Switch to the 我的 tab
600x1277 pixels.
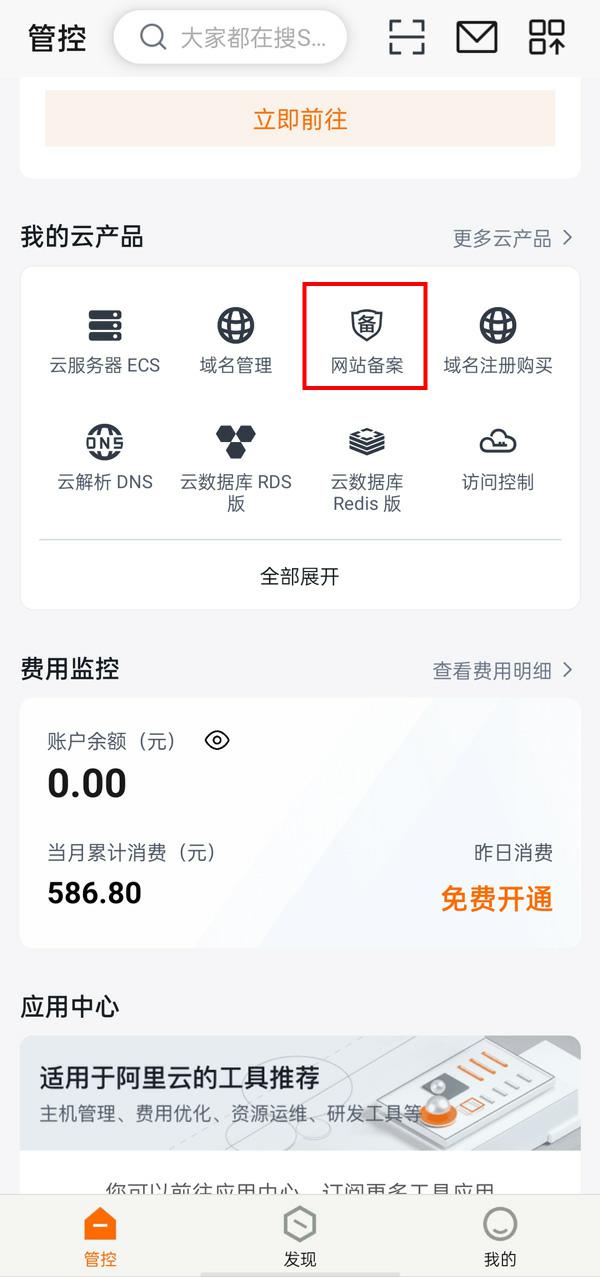(x=500, y=1236)
